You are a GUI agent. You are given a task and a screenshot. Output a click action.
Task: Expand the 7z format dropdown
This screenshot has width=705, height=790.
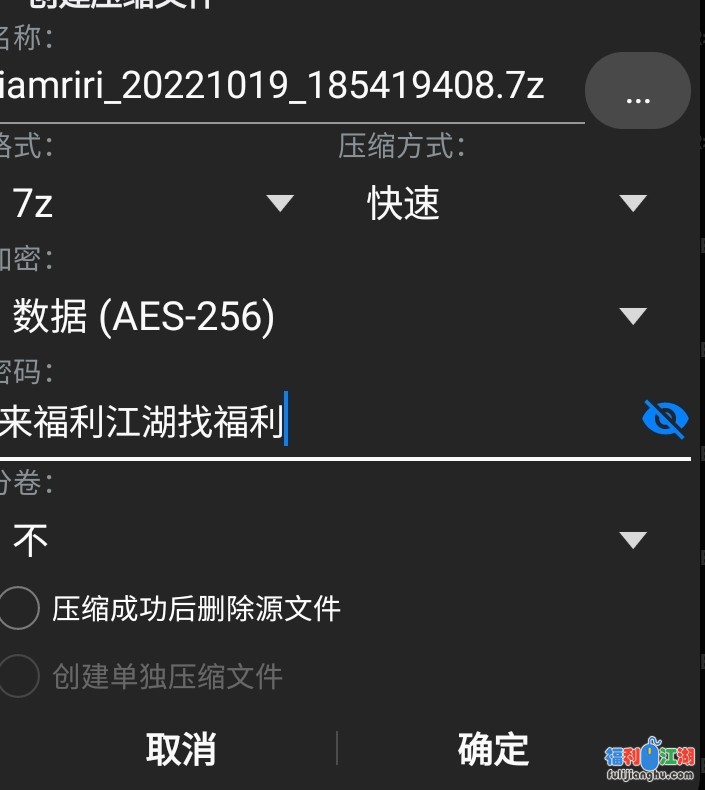pos(150,204)
